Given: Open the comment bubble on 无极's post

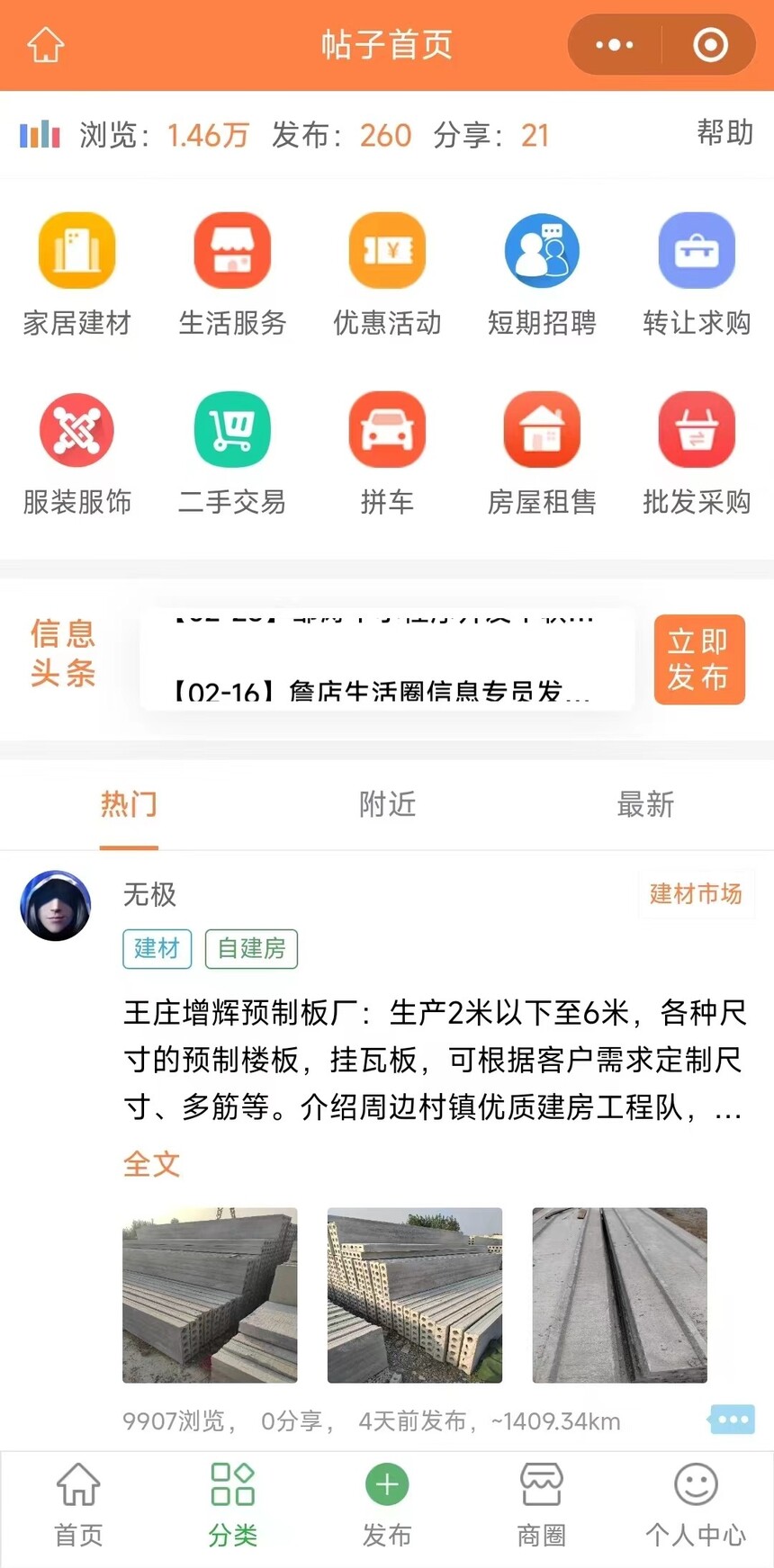Looking at the screenshot, I should [x=732, y=1420].
